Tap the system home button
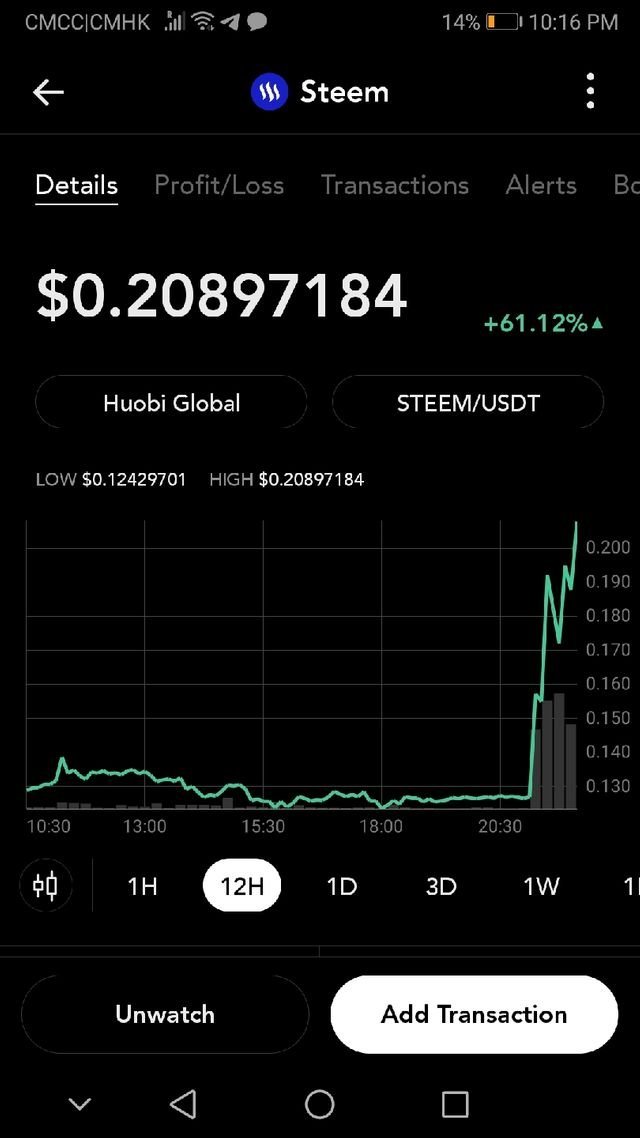Viewport: 640px width, 1138px height. pyautogui.click(x=320, y=1104)
